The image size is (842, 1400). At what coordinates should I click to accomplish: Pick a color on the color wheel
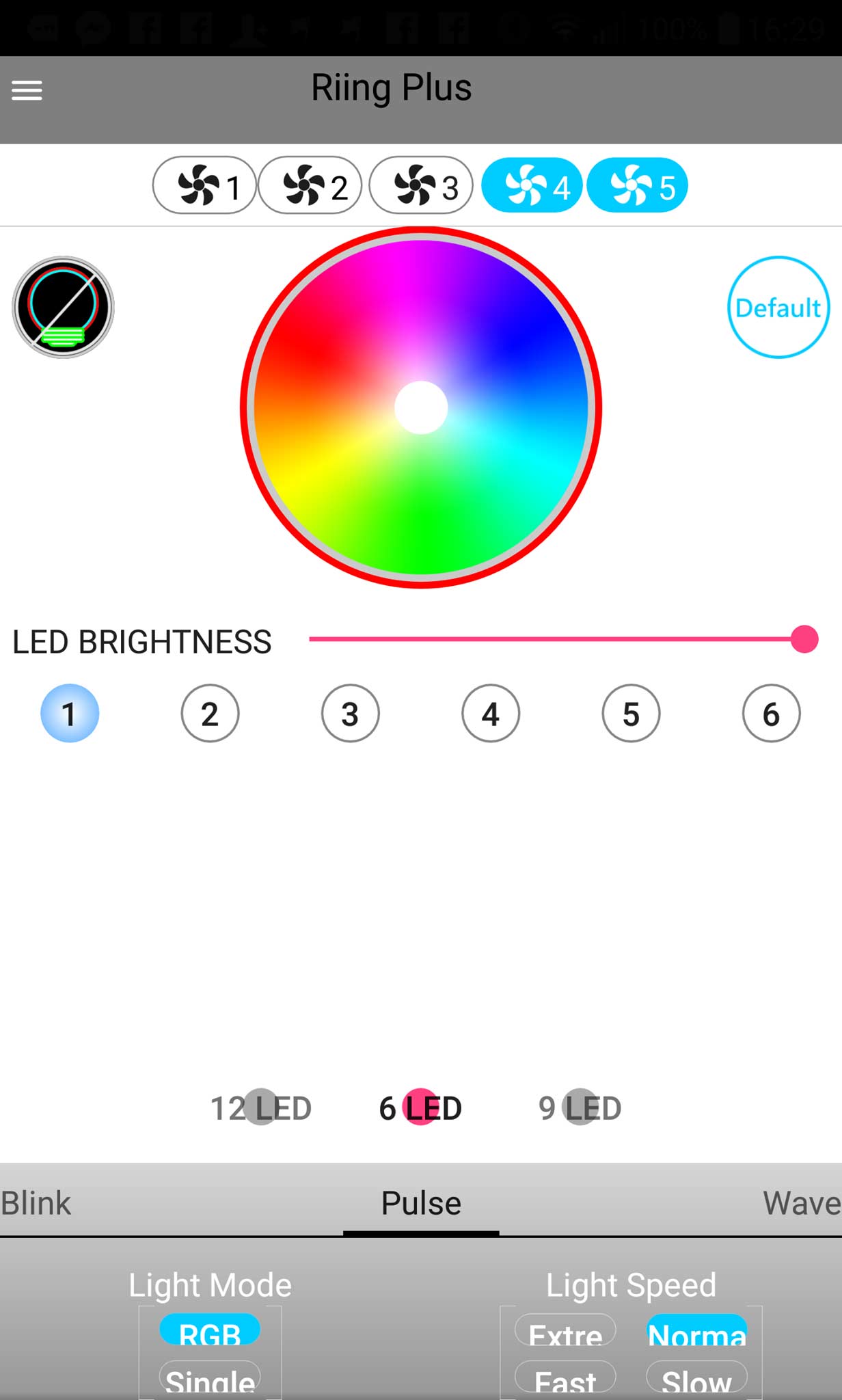pyautogui.click(x=421, y=407)
